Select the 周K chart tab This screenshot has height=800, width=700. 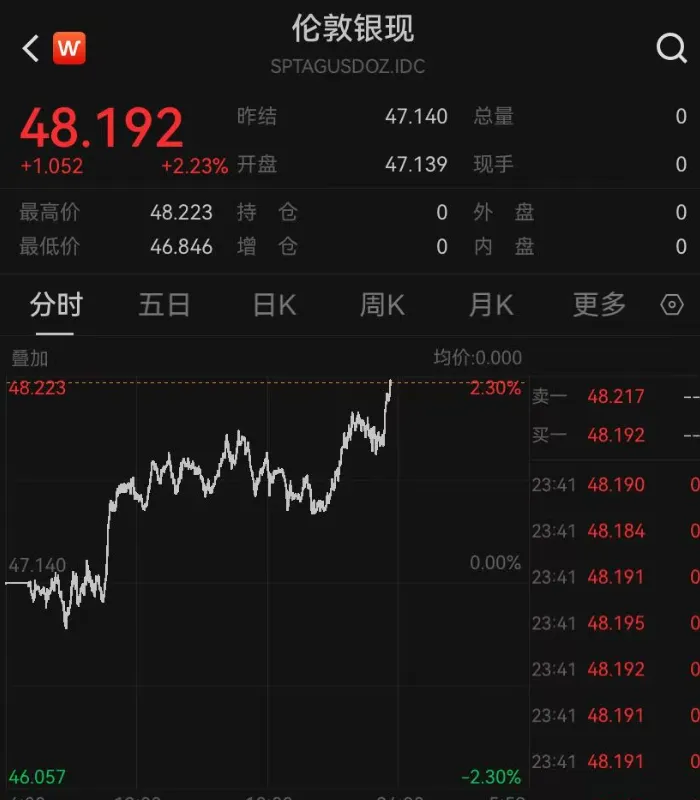[x=382, y=305]
